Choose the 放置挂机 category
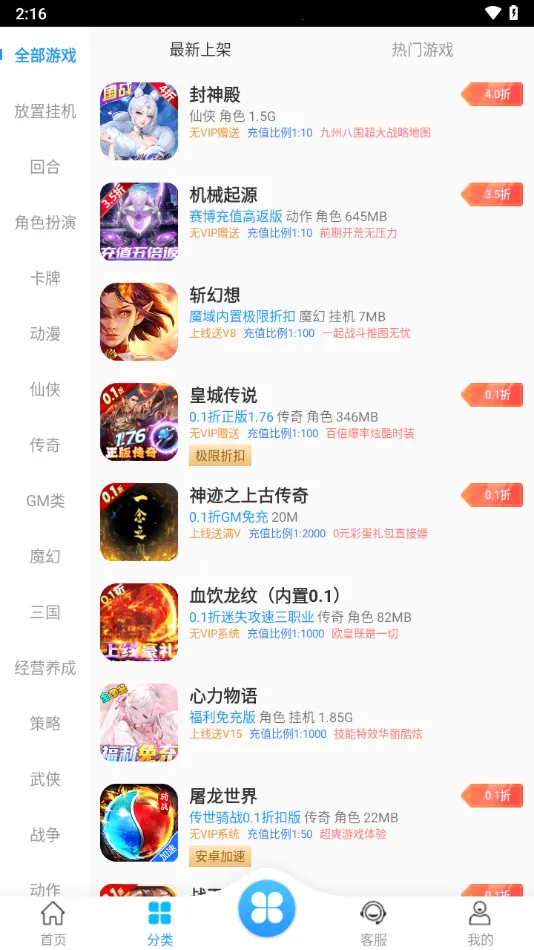 [45, 111]
